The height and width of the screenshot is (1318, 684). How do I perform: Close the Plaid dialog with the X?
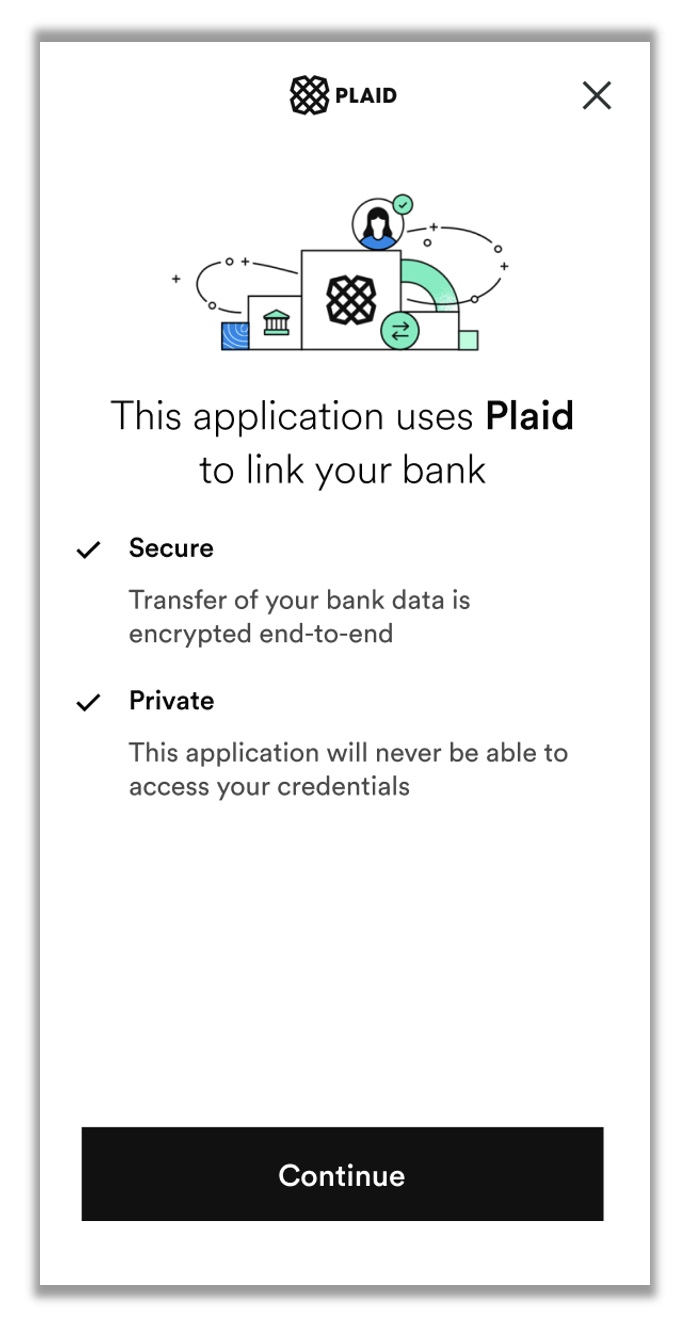tap(597, 96)
